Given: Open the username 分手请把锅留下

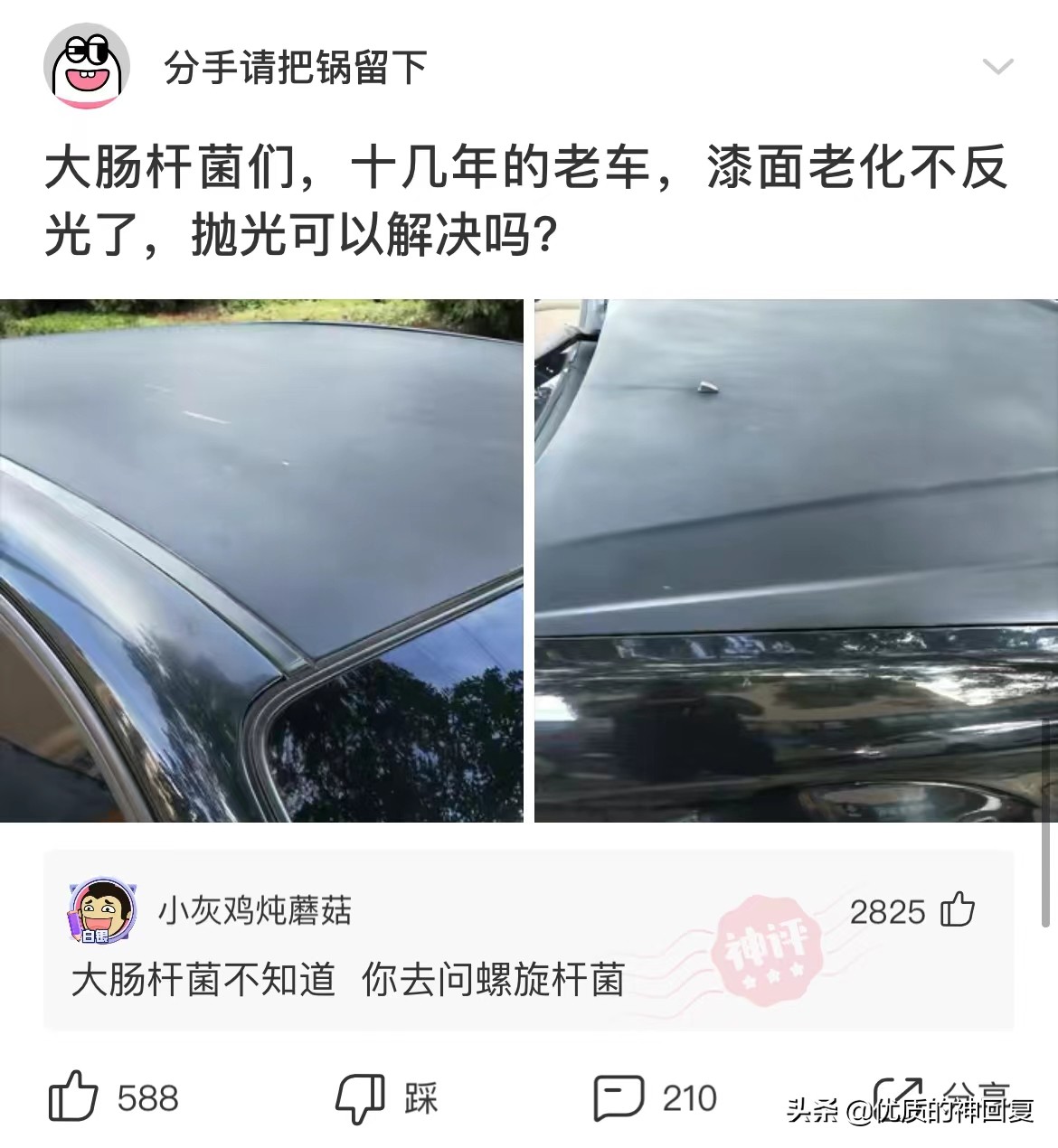Looking at the screenshot, I should [295, 68].
